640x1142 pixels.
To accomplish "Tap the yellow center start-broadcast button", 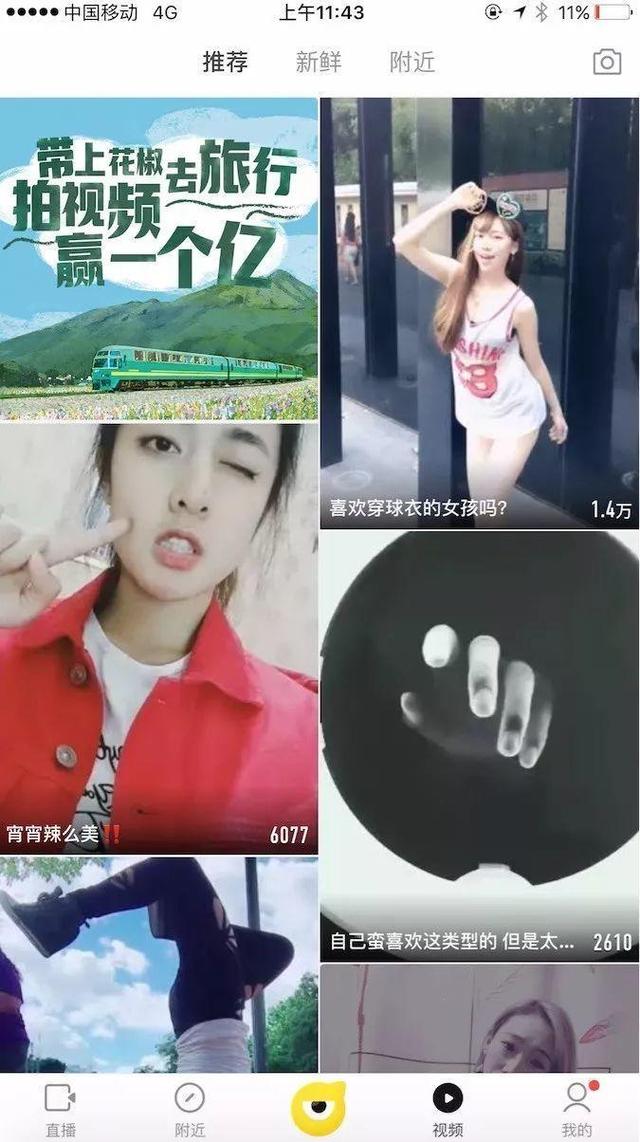I will 319,1106.
